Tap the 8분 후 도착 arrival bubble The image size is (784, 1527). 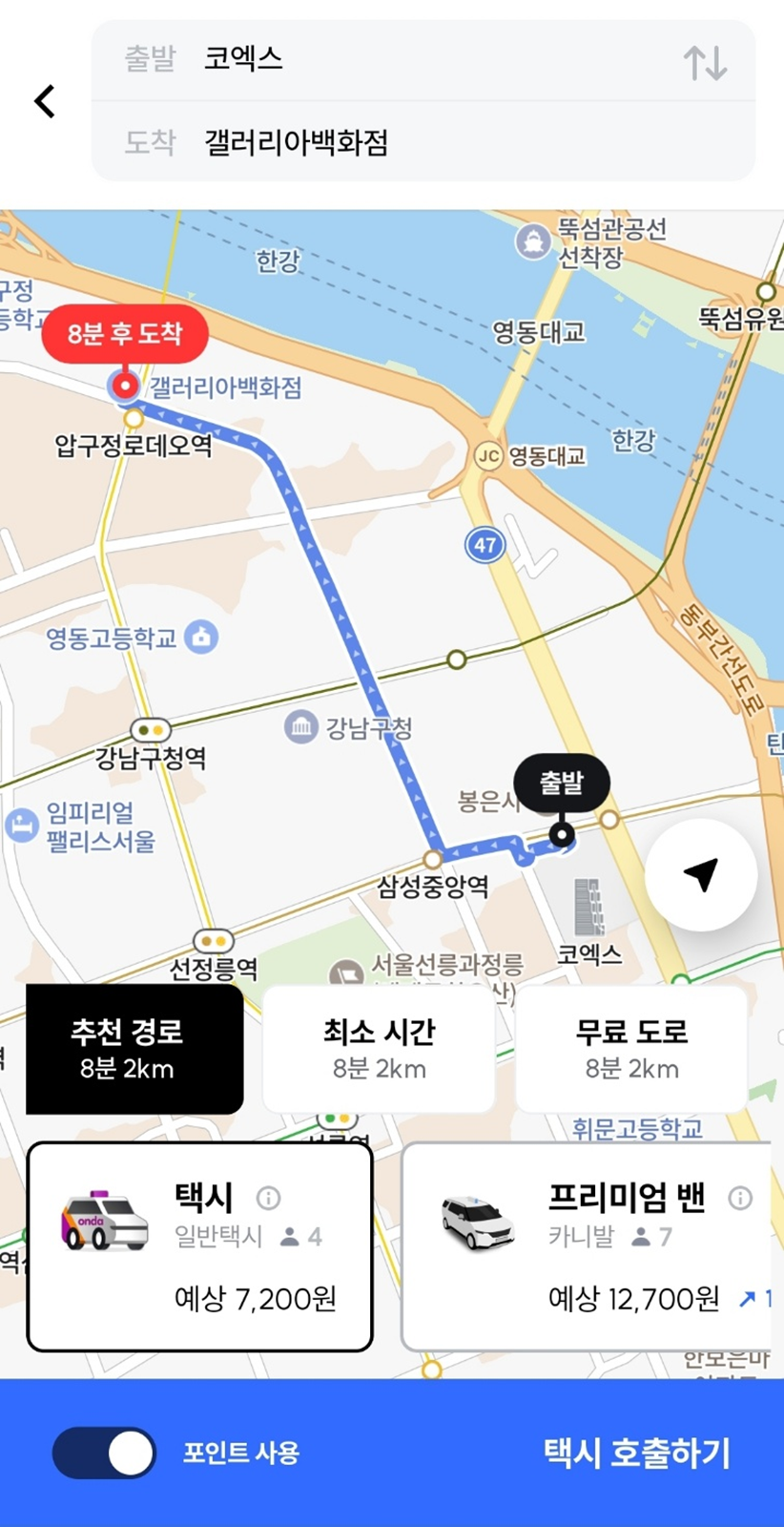coord(125,333)
